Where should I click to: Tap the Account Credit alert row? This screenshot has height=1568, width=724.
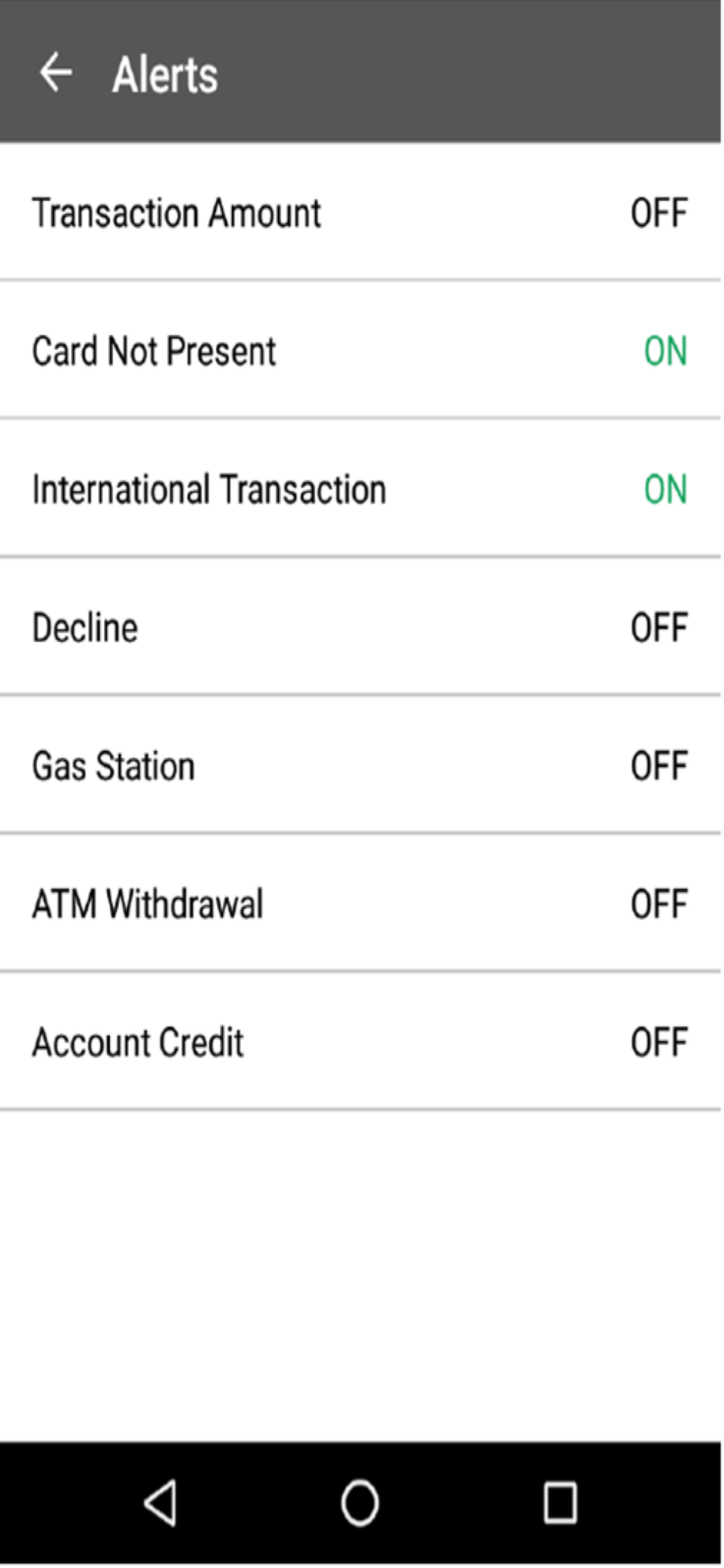[x=360, y=1041]
